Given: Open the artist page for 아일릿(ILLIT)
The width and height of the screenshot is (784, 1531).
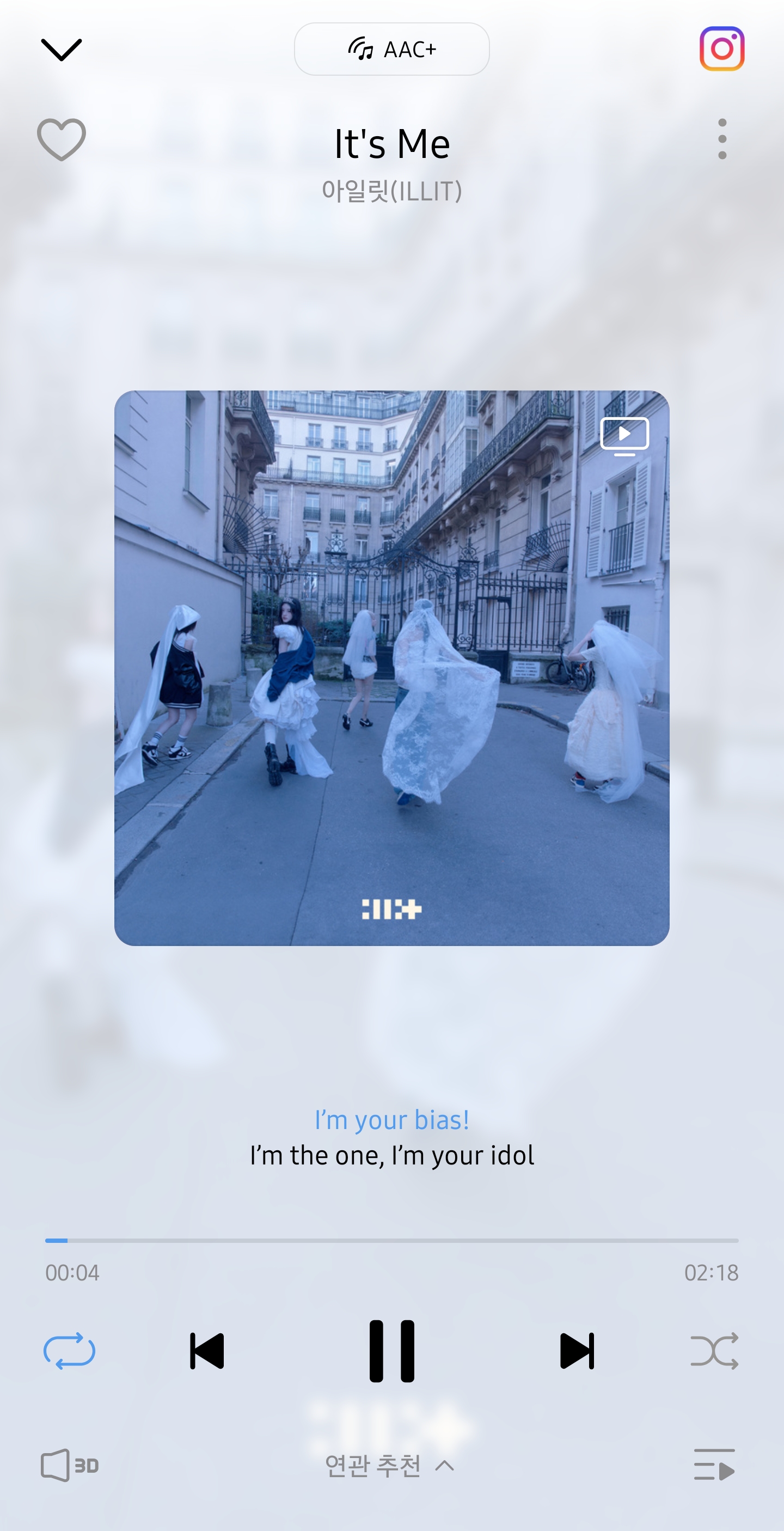Looking at the screenshot, I should click(x=391, y=191).
